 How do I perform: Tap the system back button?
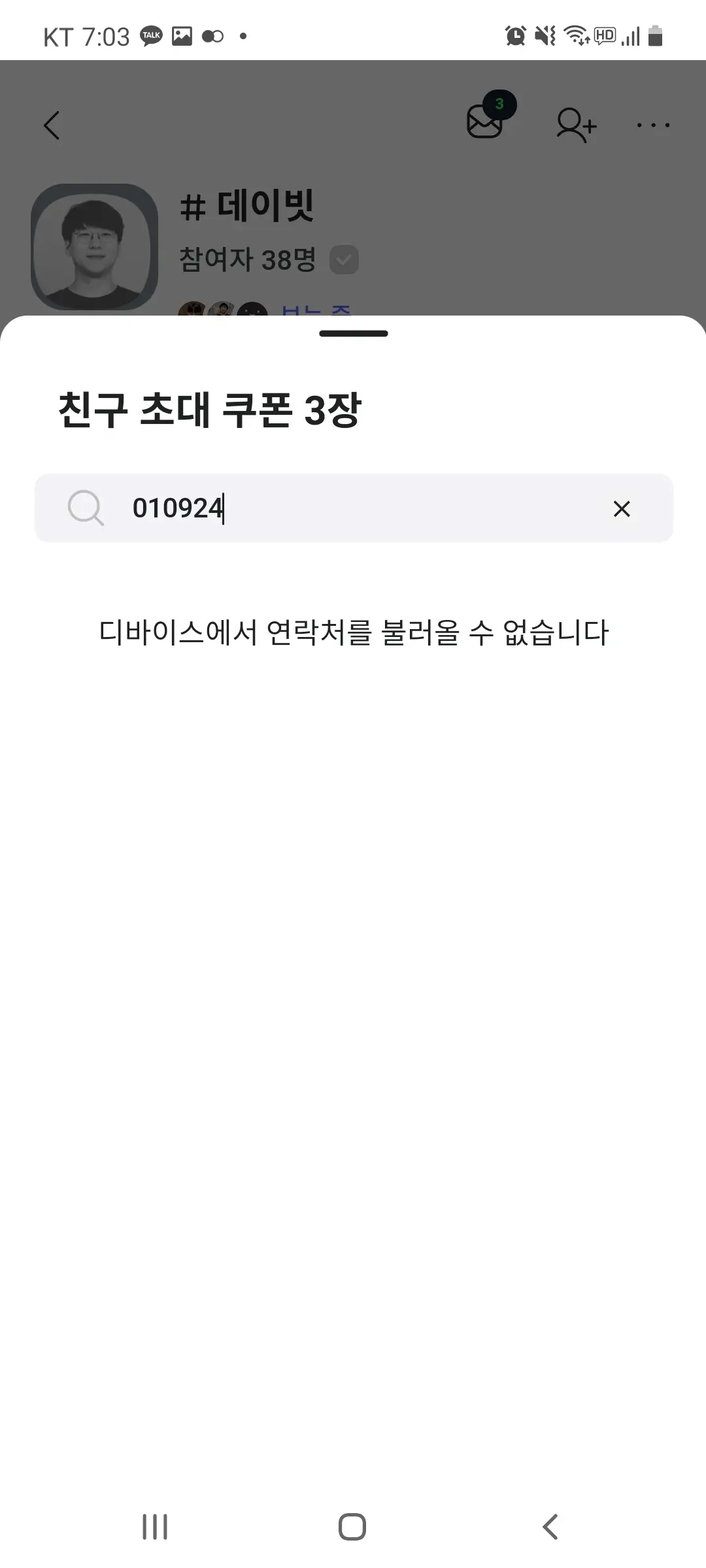tap(550, 1527)
